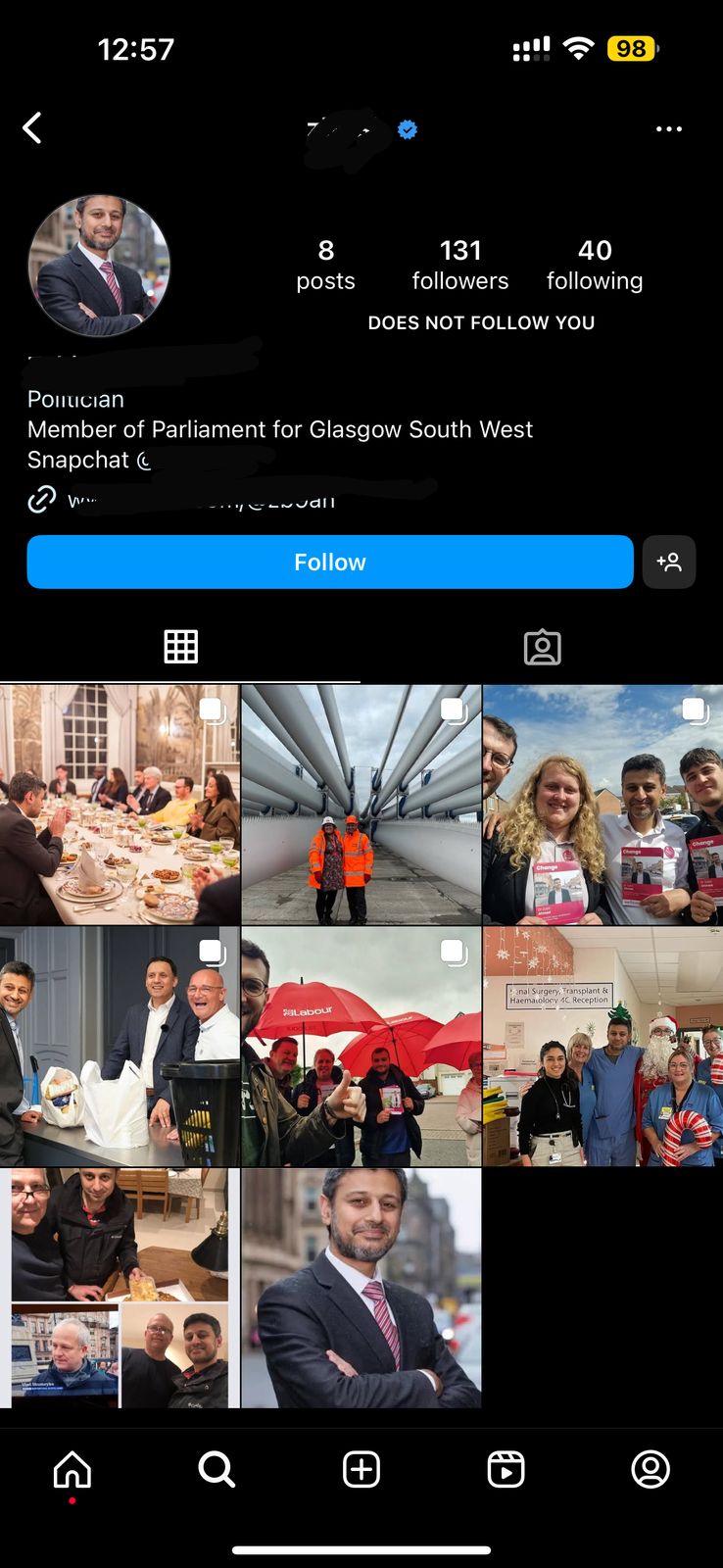Screen dimensions: 723x1568
Task: Open the hospital reception Santa post
Action: tap(602, 1047)
